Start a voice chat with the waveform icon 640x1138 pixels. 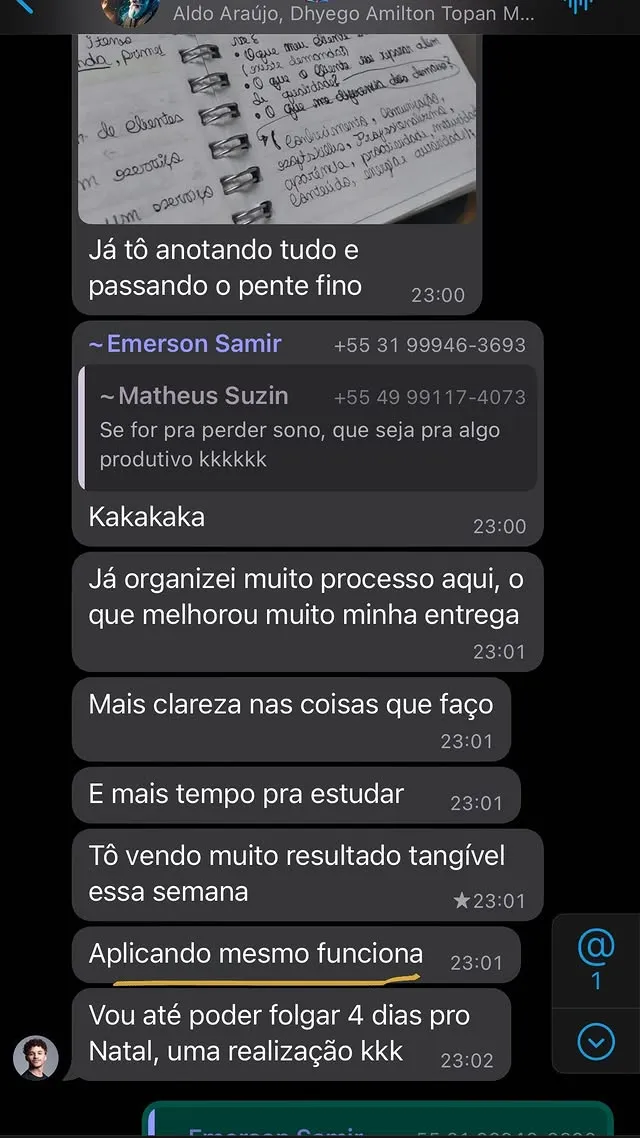click(605, 8)
